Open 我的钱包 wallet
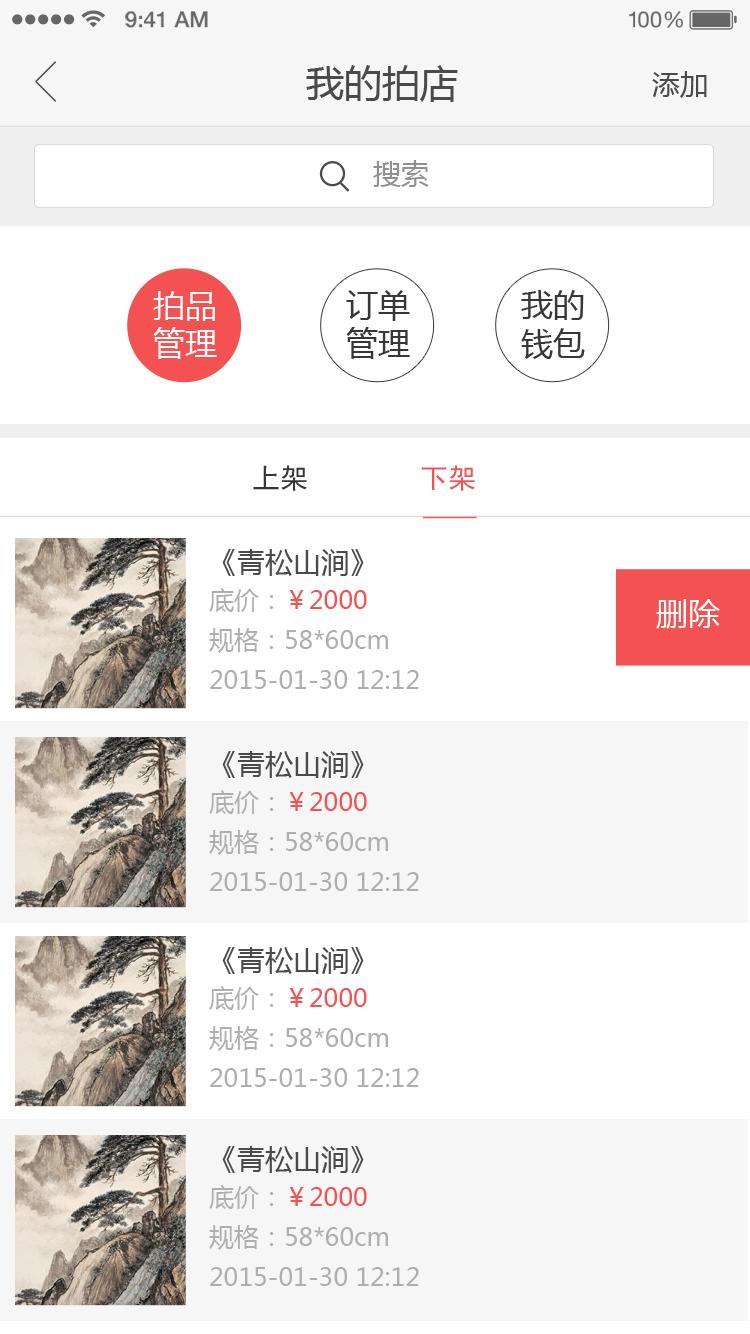 (x=552, y=325)
